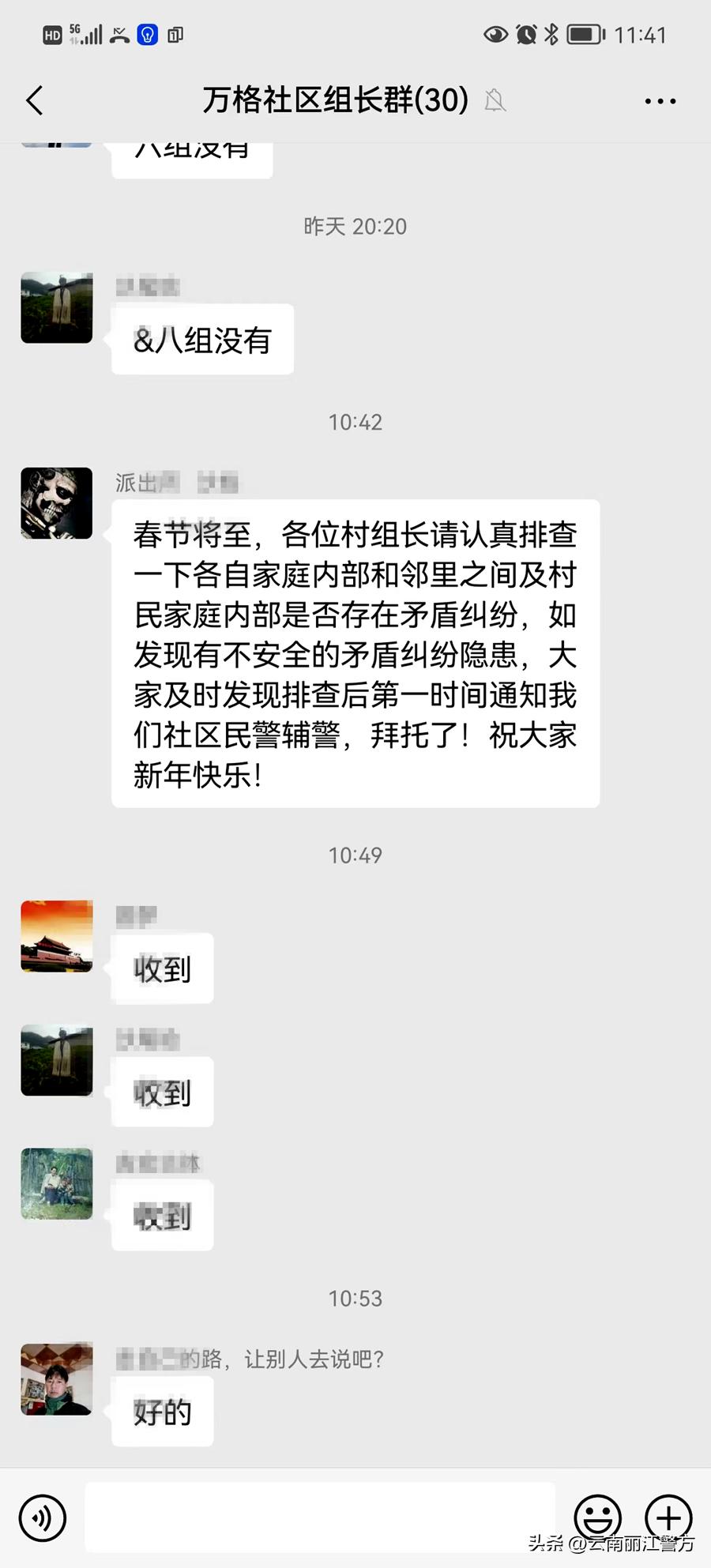Tap the Bluetooth icon in the status bar
This screenshot has height=1568, width=711.
pyautogui.click(x=553, y=34)
